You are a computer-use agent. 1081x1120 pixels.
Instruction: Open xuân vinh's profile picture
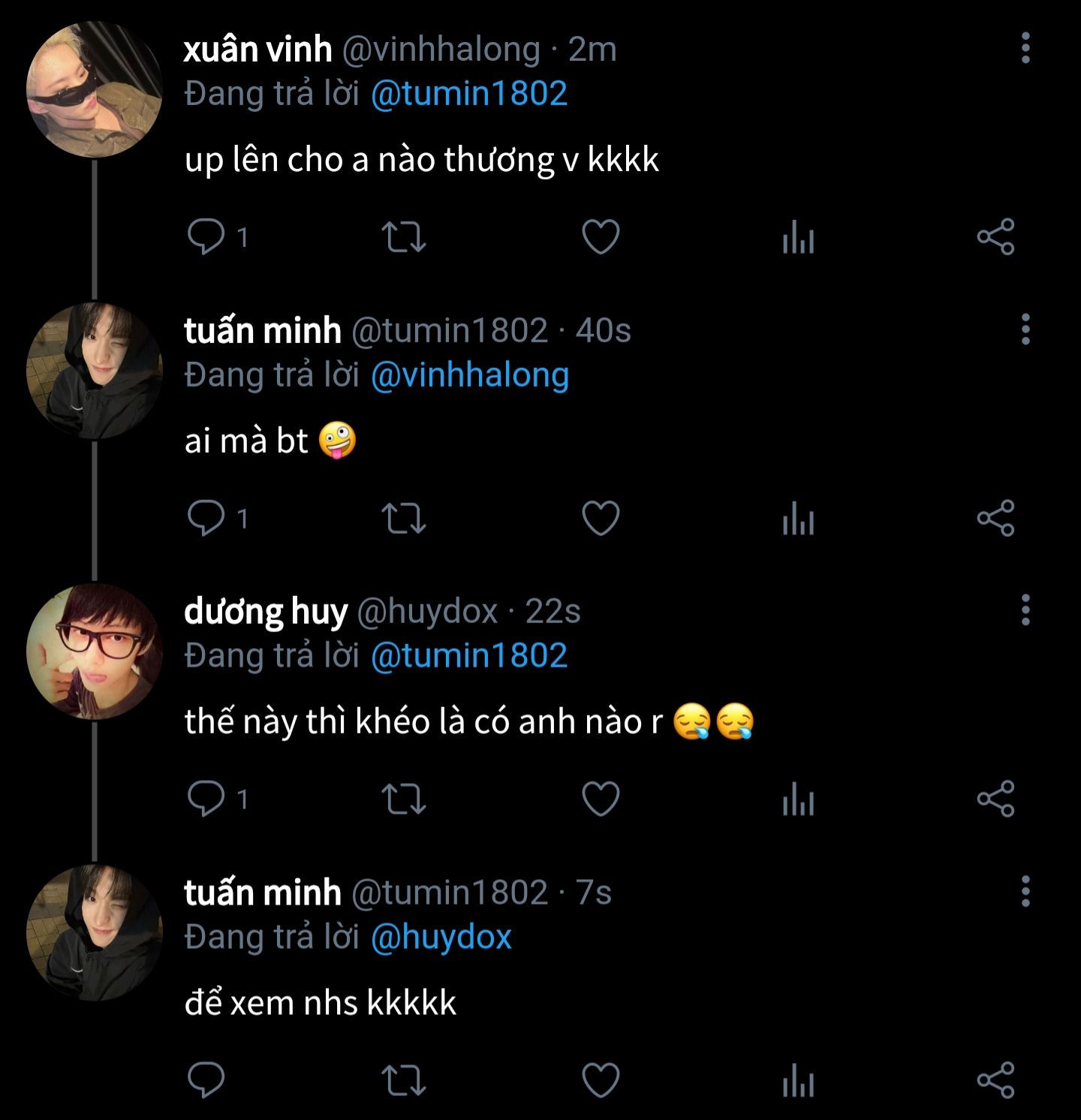(x=95, y=89)
